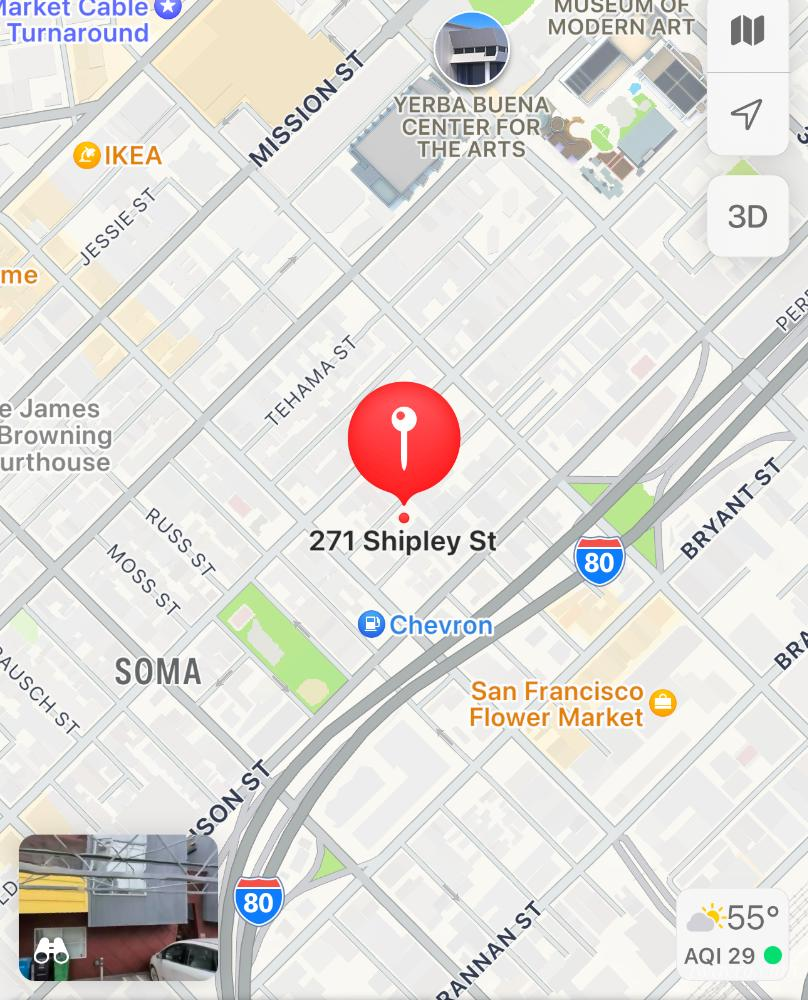This screenshot has height=1000, width=808.
Task: Open the Chevron gas station marker
Action: [372, 625]
